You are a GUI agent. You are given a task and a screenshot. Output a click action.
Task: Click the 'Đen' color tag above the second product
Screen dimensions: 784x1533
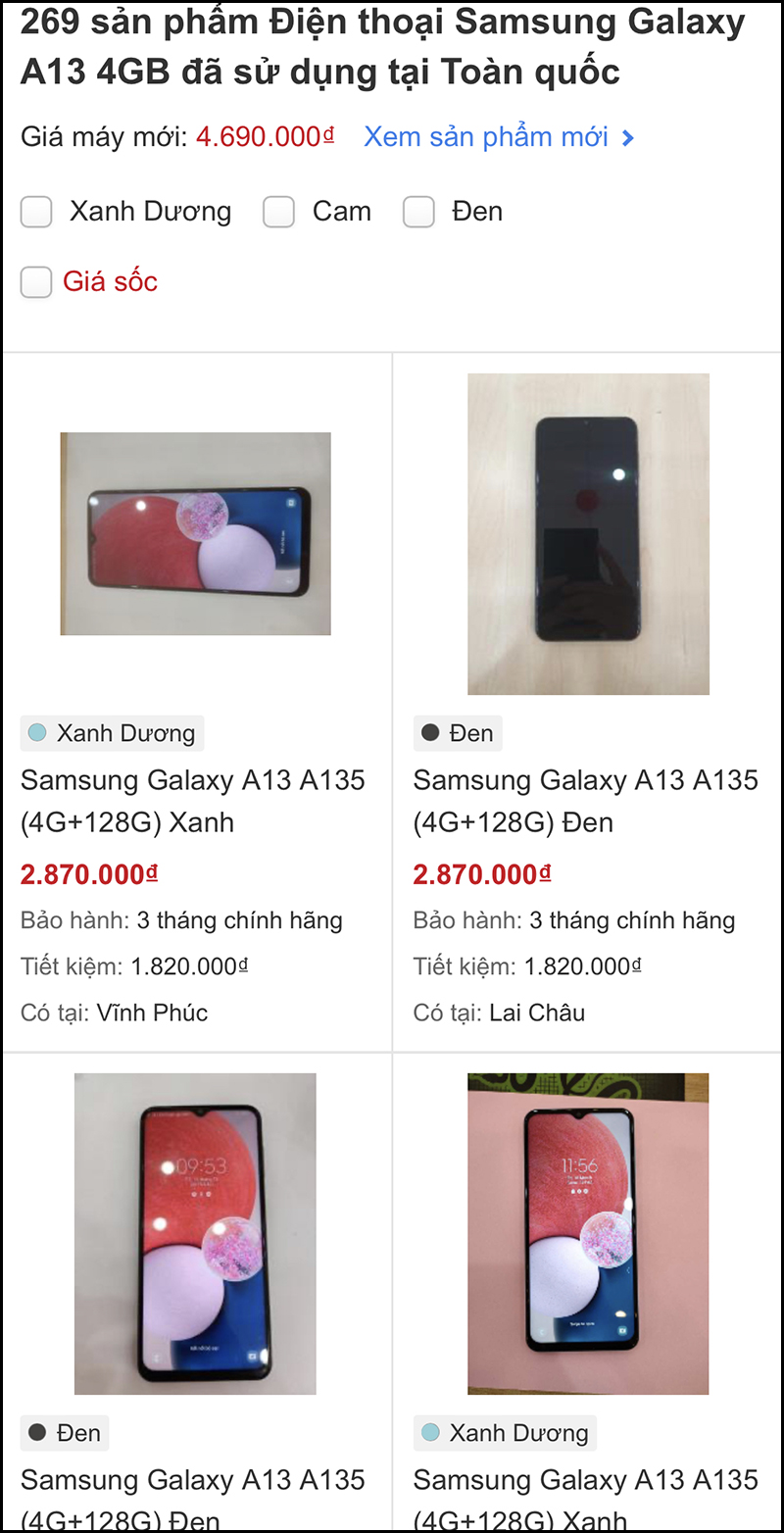pyautogui.click(x=458, y=732)
